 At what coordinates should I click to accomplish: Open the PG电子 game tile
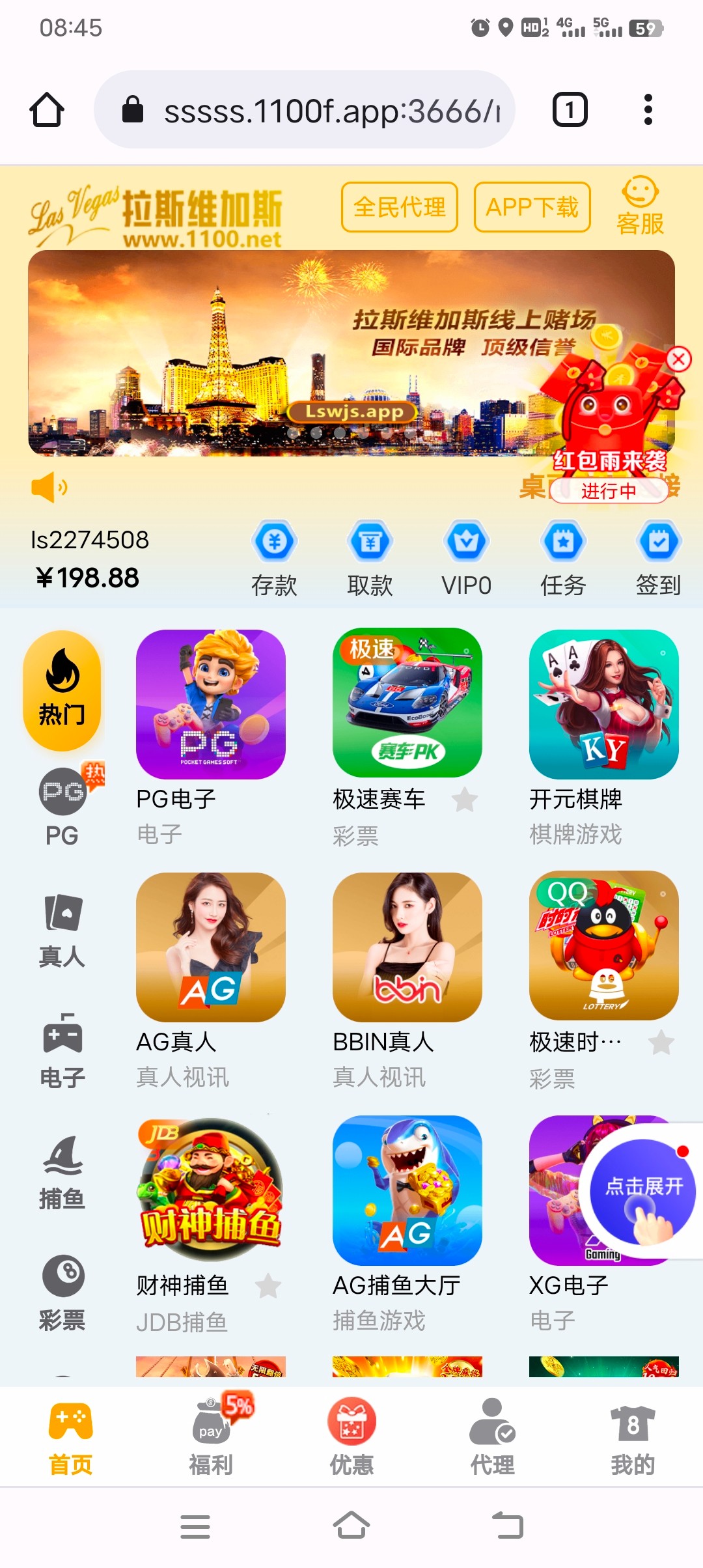click(210, 705)
